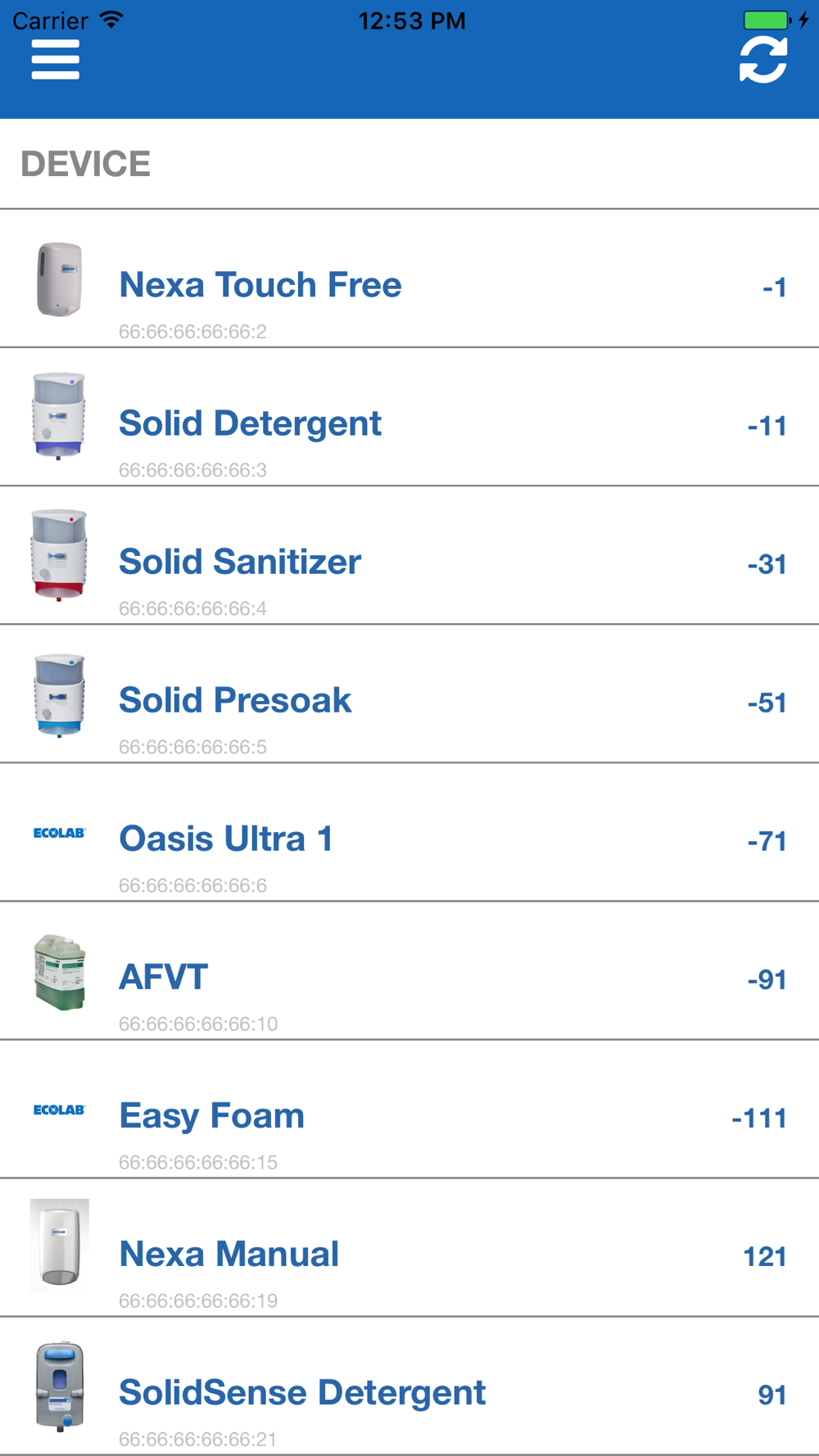The height and width of the screenshot is (1456, 819).
Task: Open Oasis Ultra 1 device
Action: (x=226, y=839)
